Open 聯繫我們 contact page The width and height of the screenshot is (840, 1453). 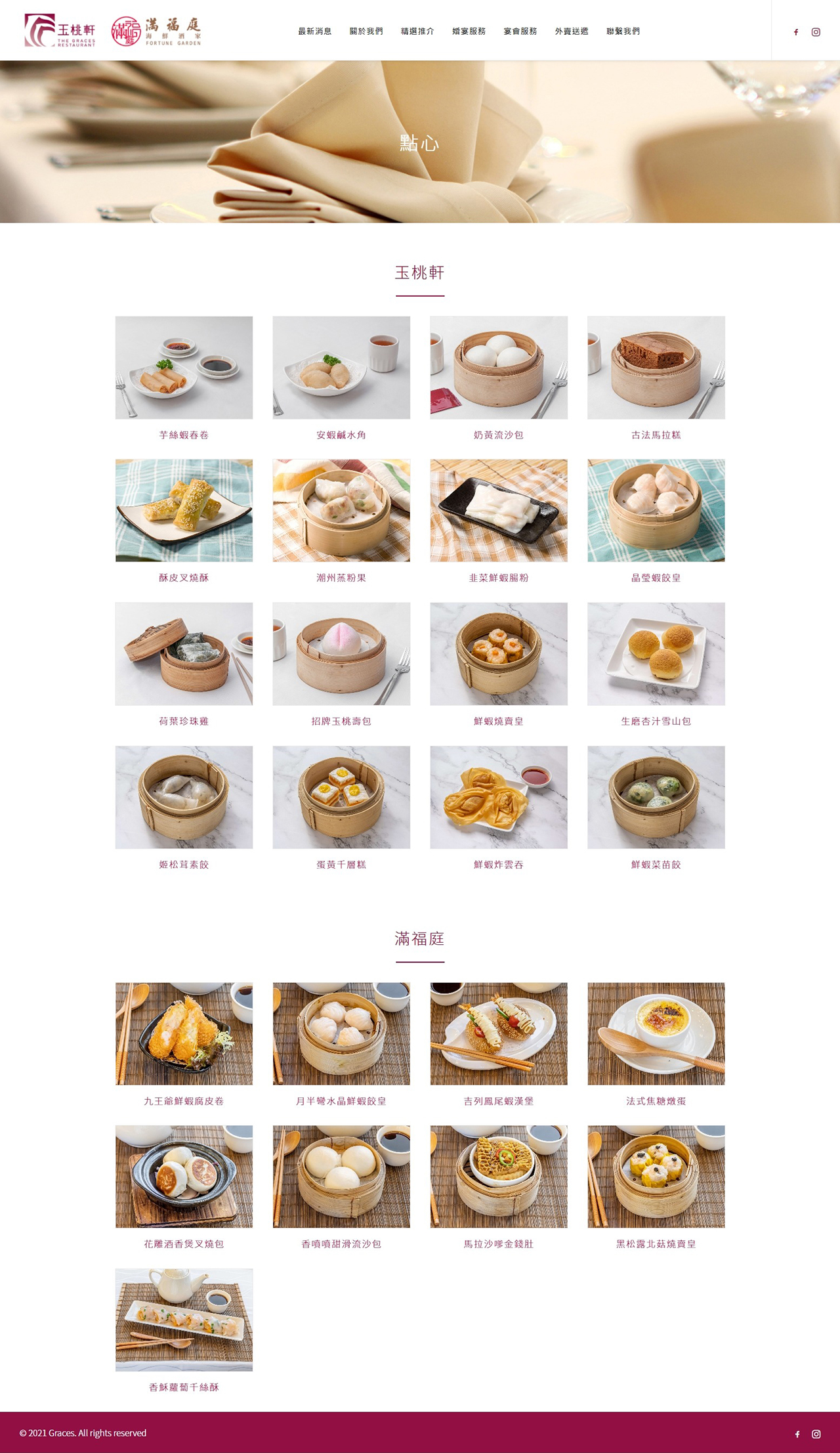point(623,31)
